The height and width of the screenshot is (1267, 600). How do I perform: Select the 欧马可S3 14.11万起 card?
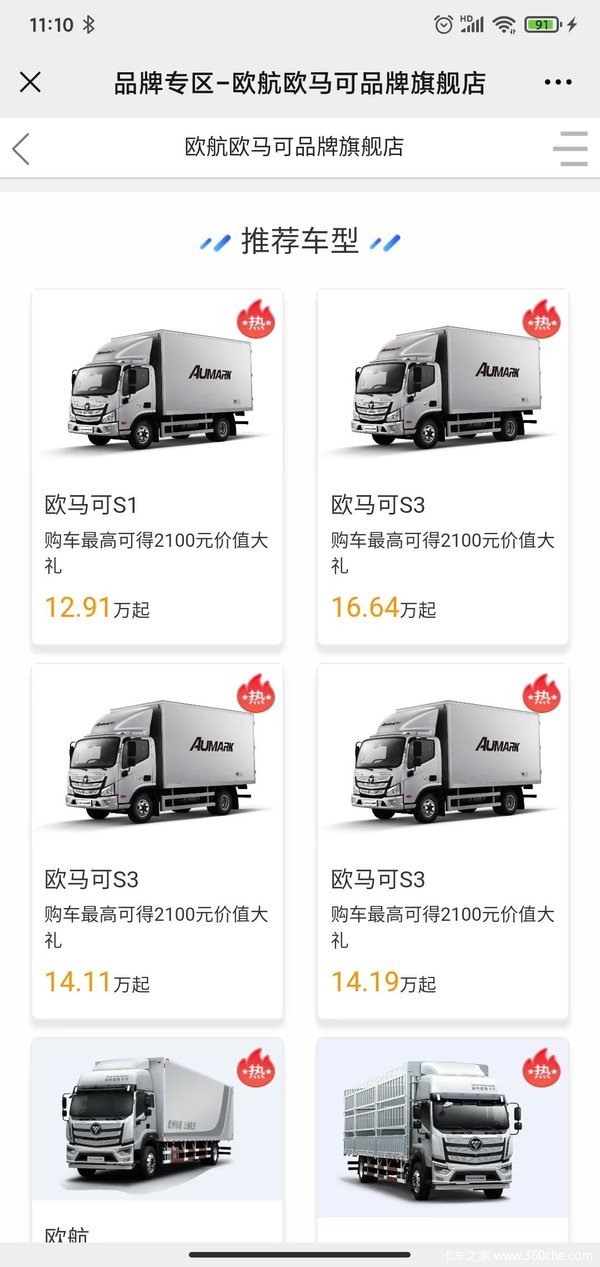[x=157, y=842]
